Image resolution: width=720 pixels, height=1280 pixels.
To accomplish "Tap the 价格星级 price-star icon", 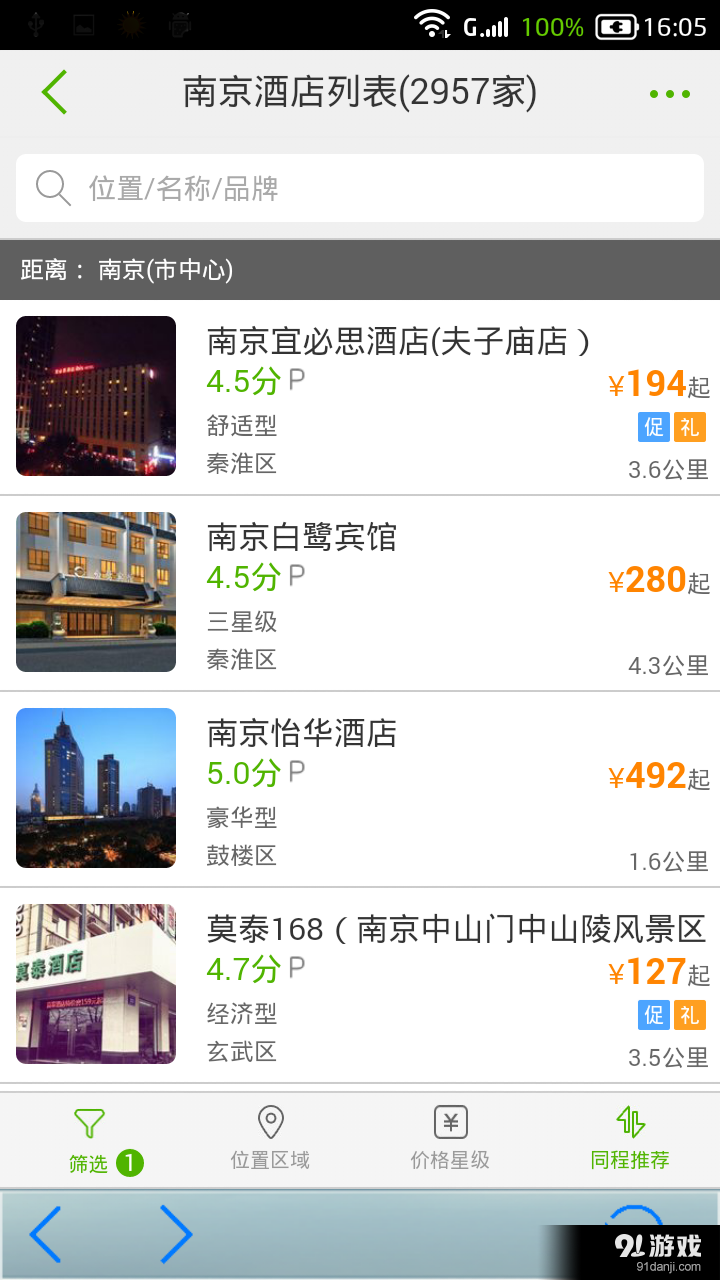I will coord(450,1122).
